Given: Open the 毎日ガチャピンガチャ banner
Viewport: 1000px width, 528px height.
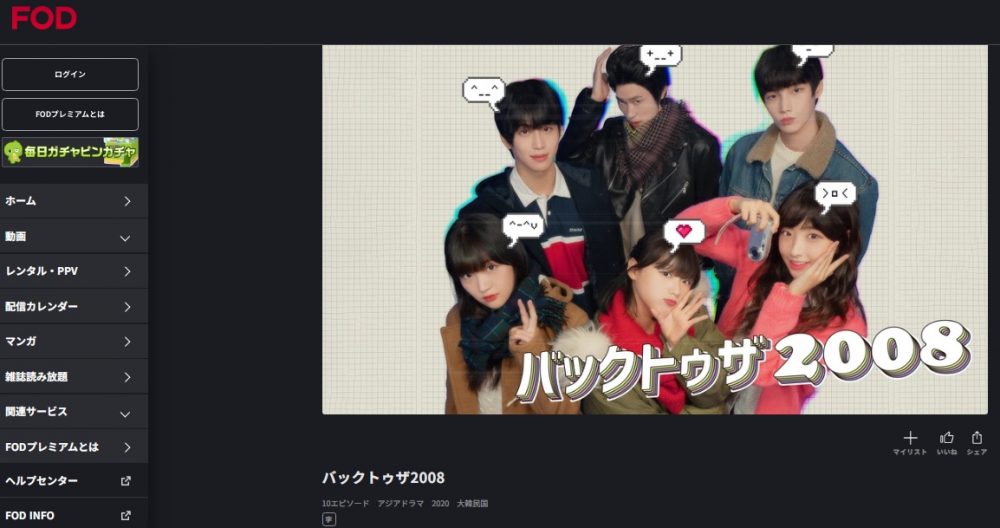Looking at the screenshot, I should (70, 151).
